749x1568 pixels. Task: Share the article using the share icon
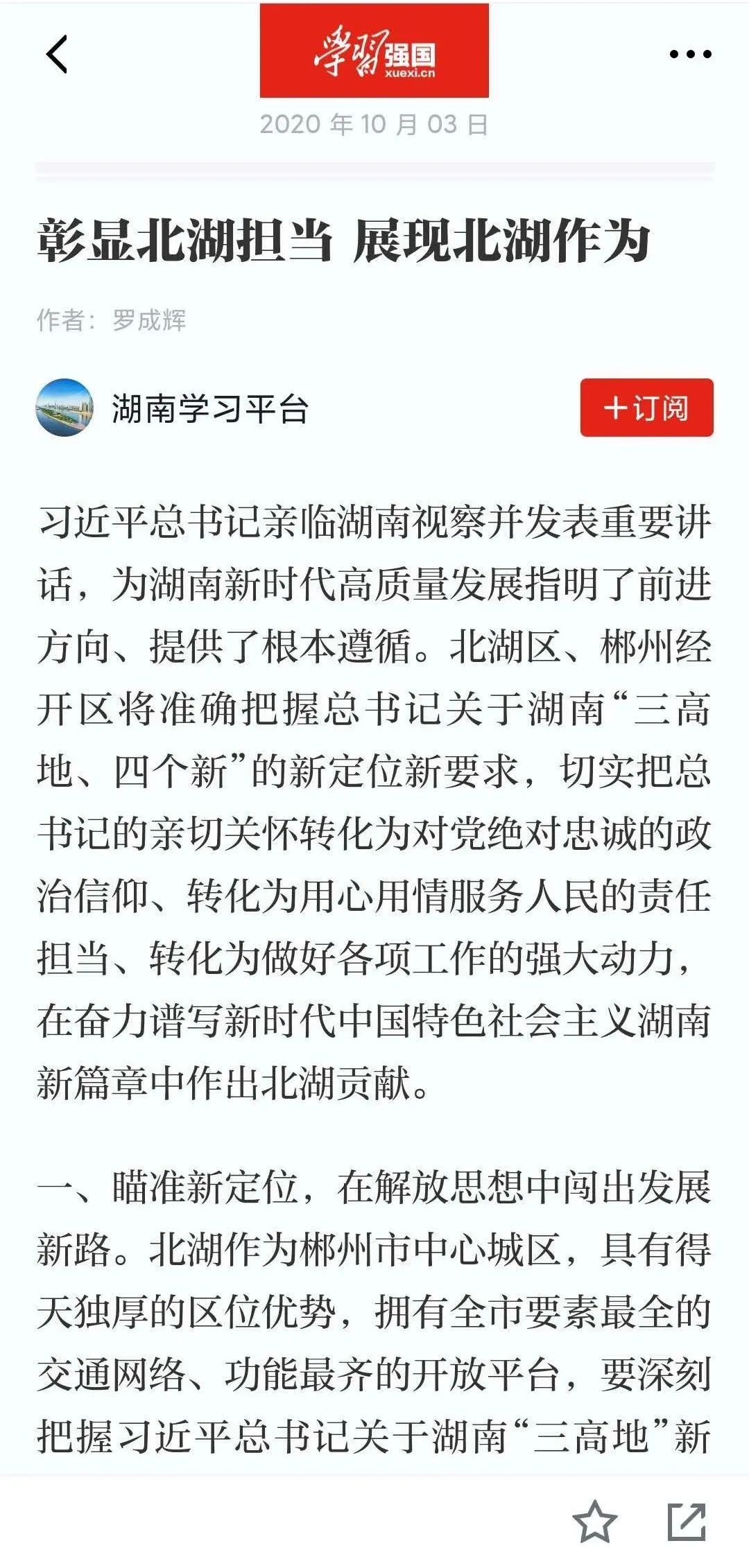tap(687, 1522)
